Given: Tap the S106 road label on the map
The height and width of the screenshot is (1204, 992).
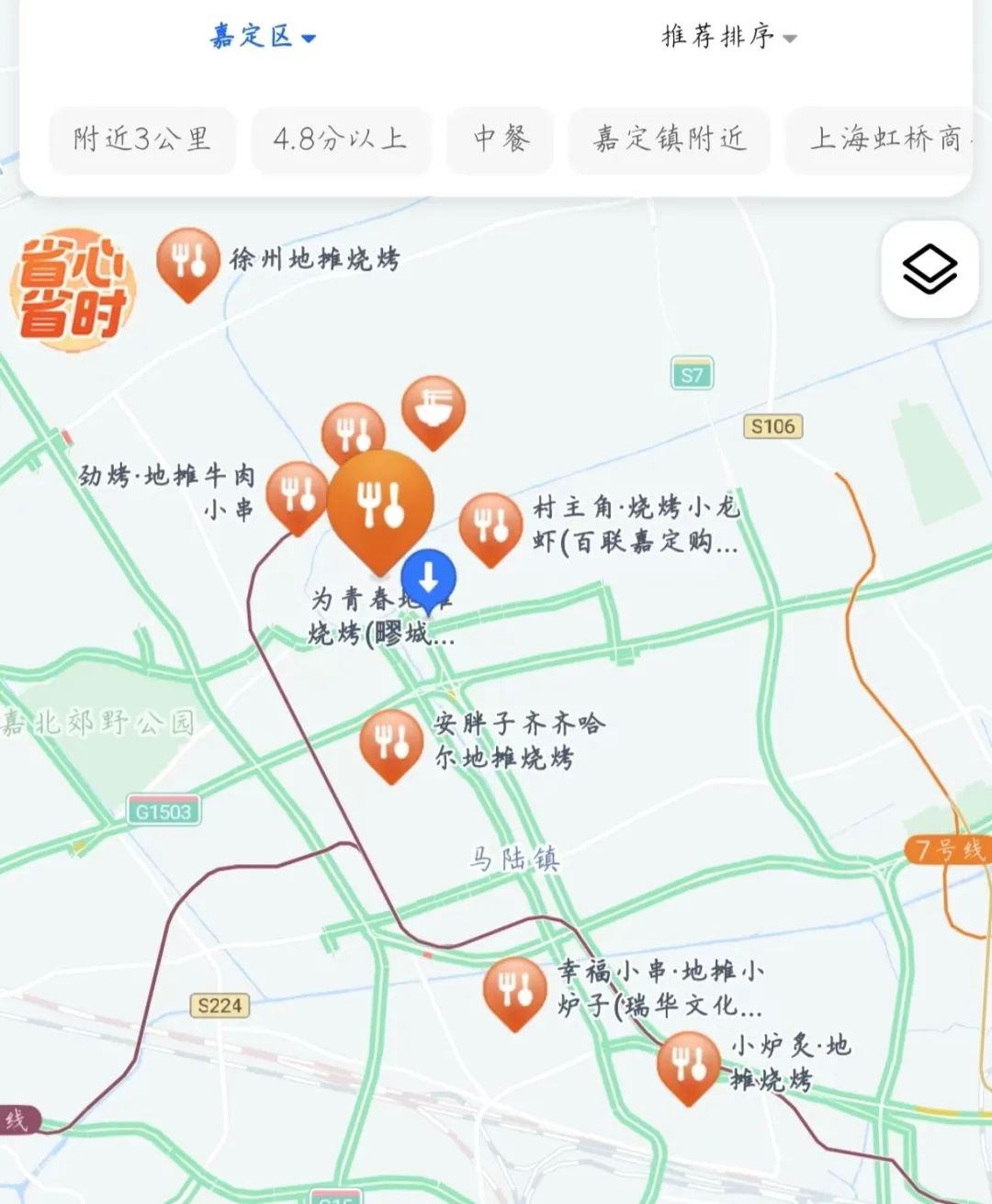Looking at the screenshot, I should click(774, 426).
